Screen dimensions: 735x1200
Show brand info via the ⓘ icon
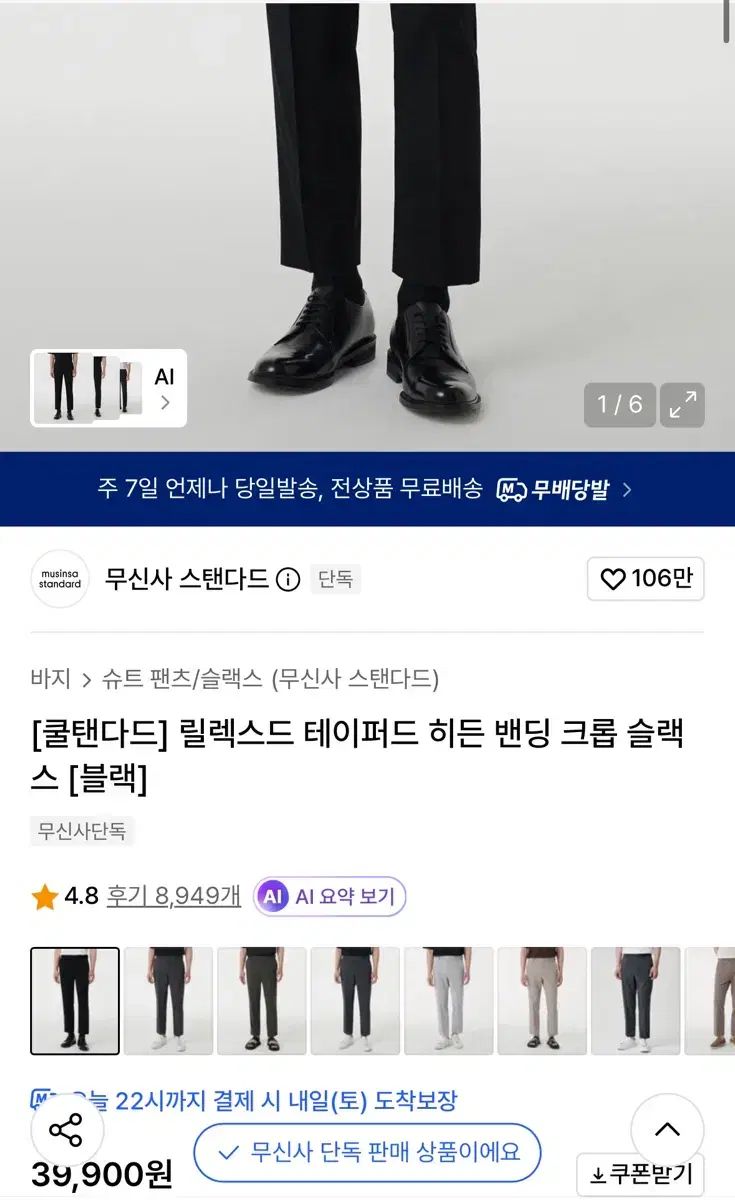[x=288, y=580]
